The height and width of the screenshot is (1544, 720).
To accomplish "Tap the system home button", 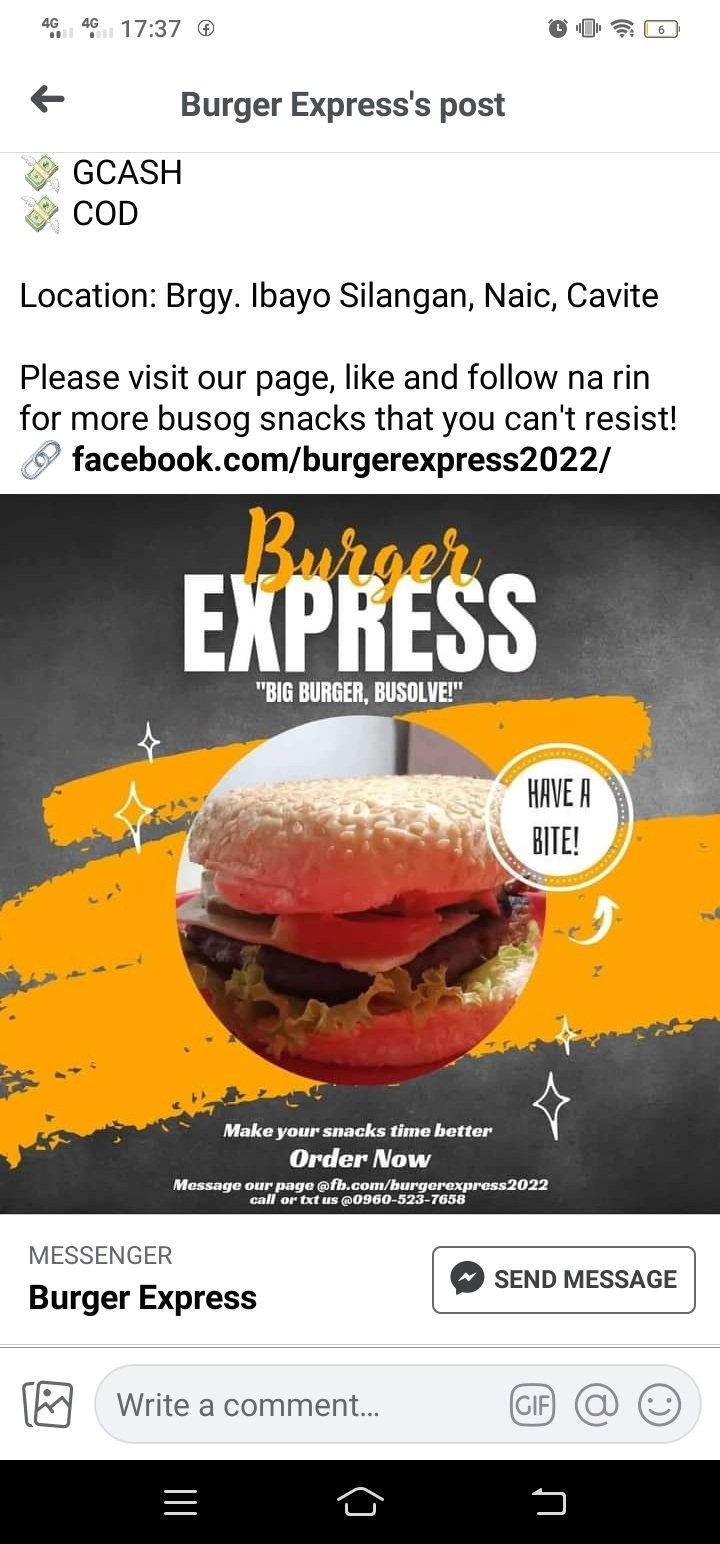I will [360, 1502].
